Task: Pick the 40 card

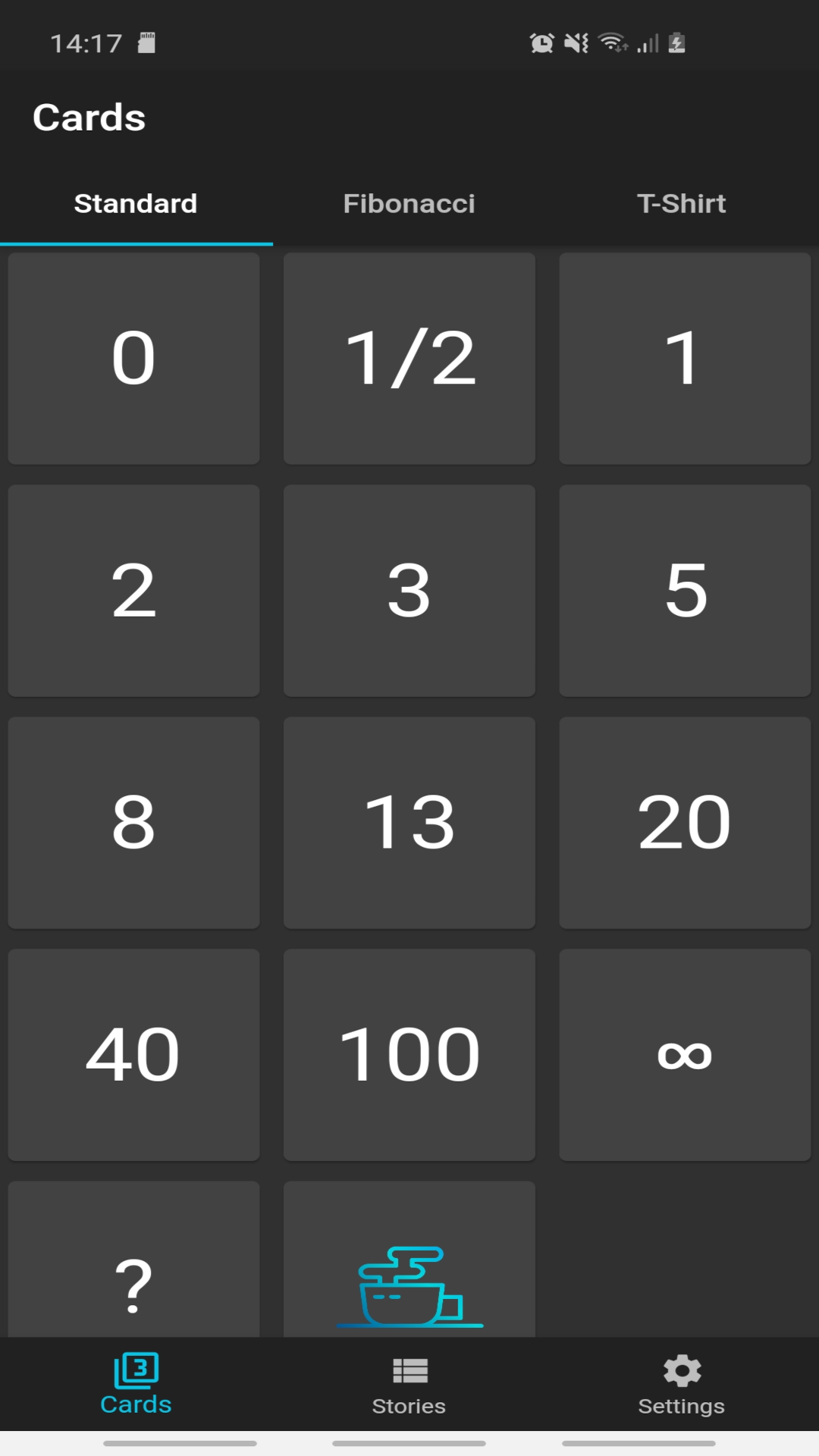Action: pyautogui.click(x=133, y=1054)
